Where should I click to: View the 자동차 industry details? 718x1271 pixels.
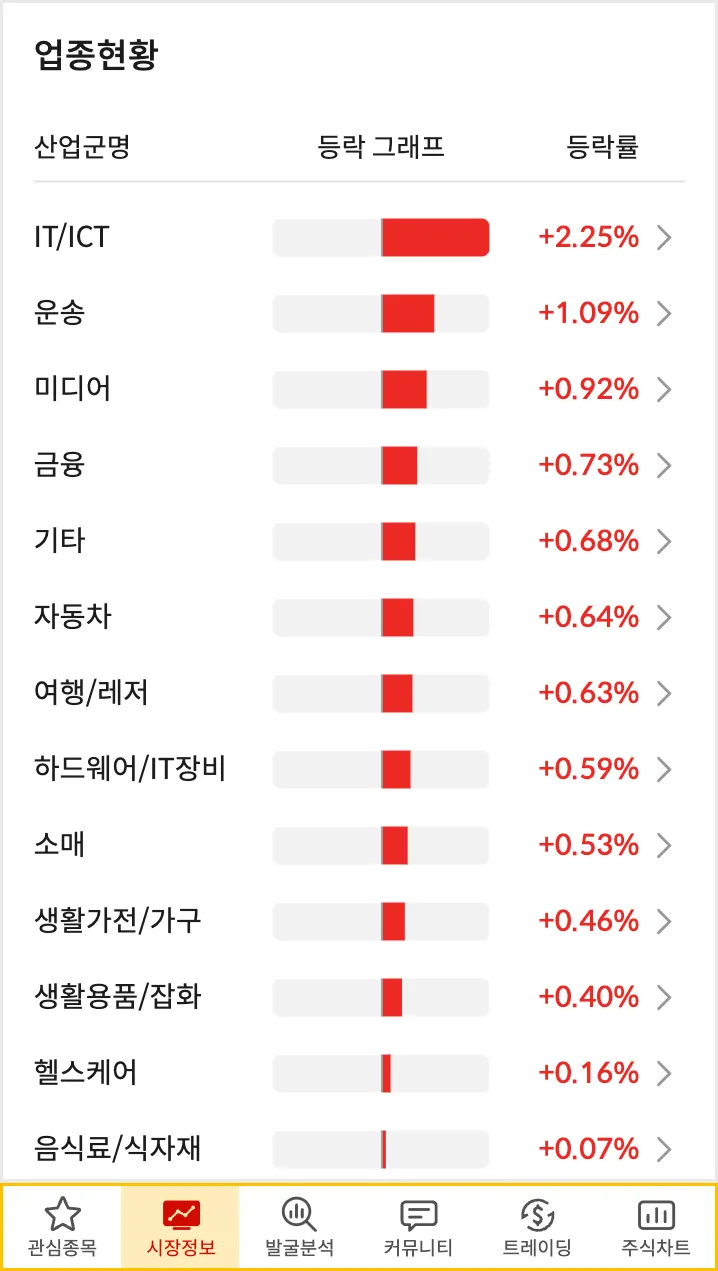[x=359, y=617]
